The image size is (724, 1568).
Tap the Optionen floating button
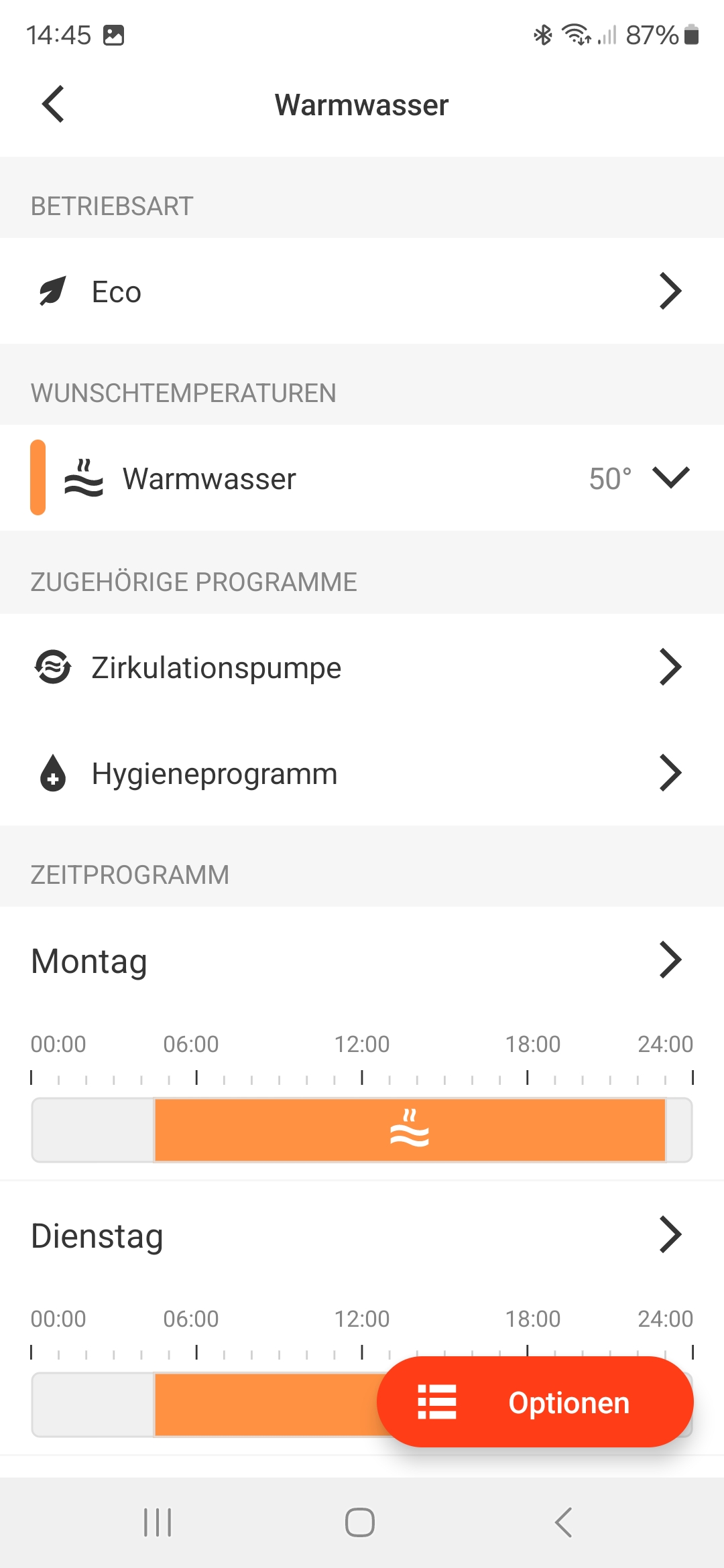(x=535, y=1402)
